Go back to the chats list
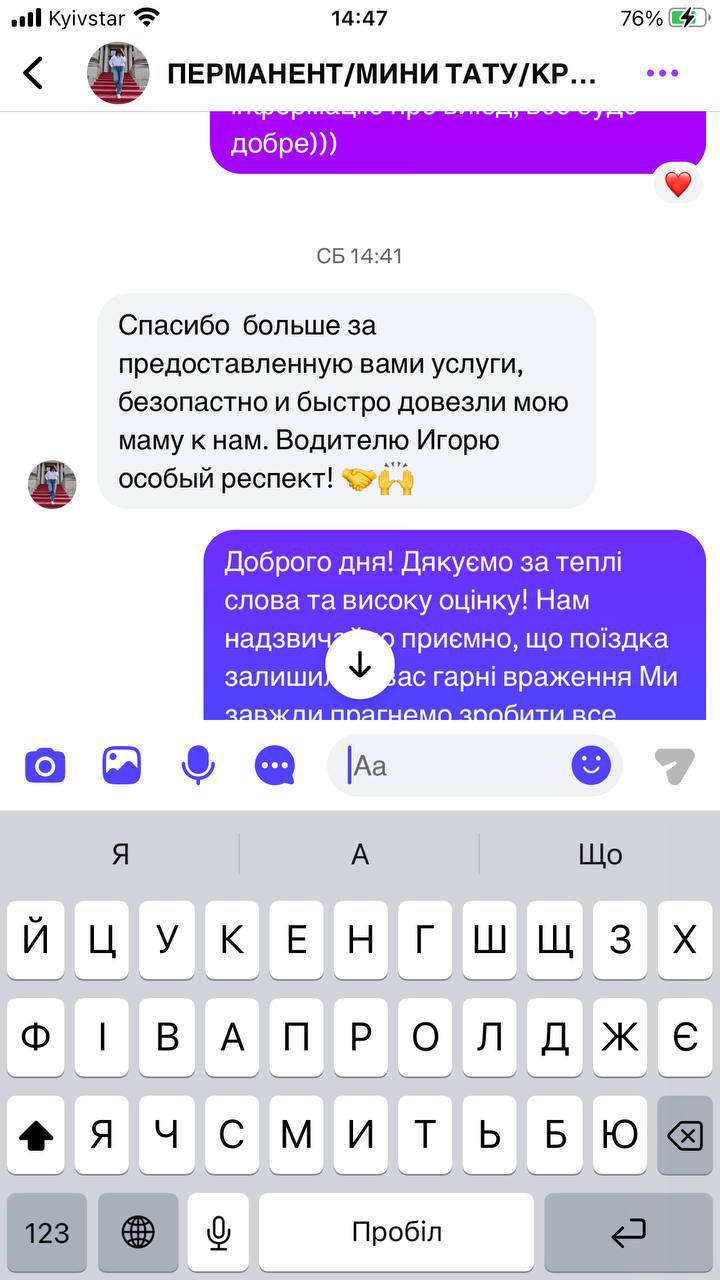Screen dimensions: 720x1280 (33, 73)
